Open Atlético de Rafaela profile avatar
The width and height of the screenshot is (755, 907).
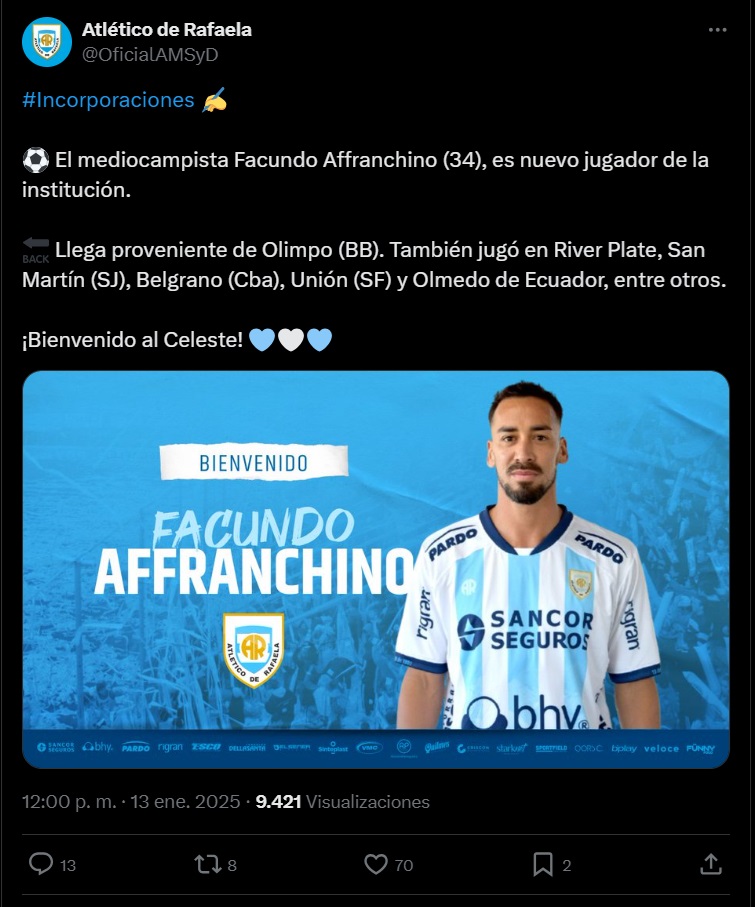pyautogui.click(x=47, y=42)
